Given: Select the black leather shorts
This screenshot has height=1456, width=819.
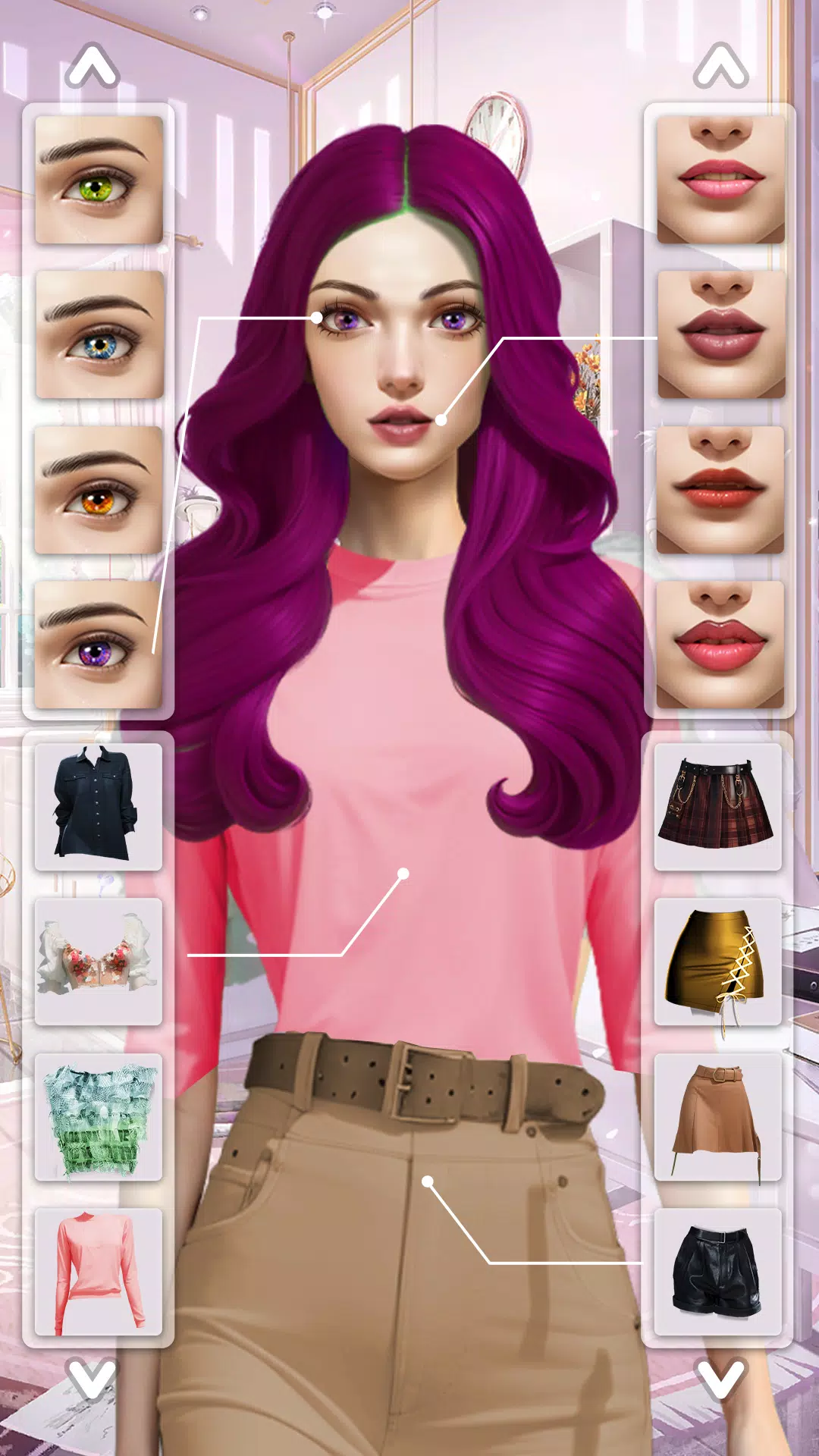Looking at the screenshot, I should pos(717,1272).
